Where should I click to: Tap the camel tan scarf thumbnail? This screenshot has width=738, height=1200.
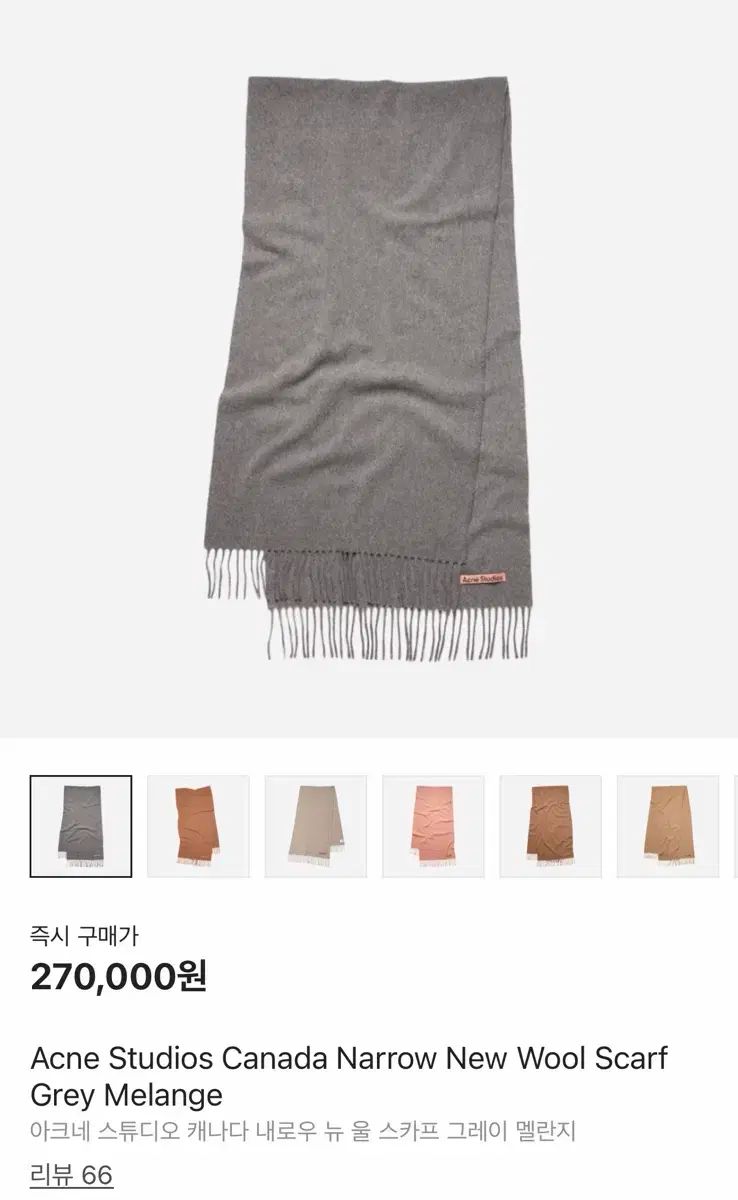tap(667, 826)
